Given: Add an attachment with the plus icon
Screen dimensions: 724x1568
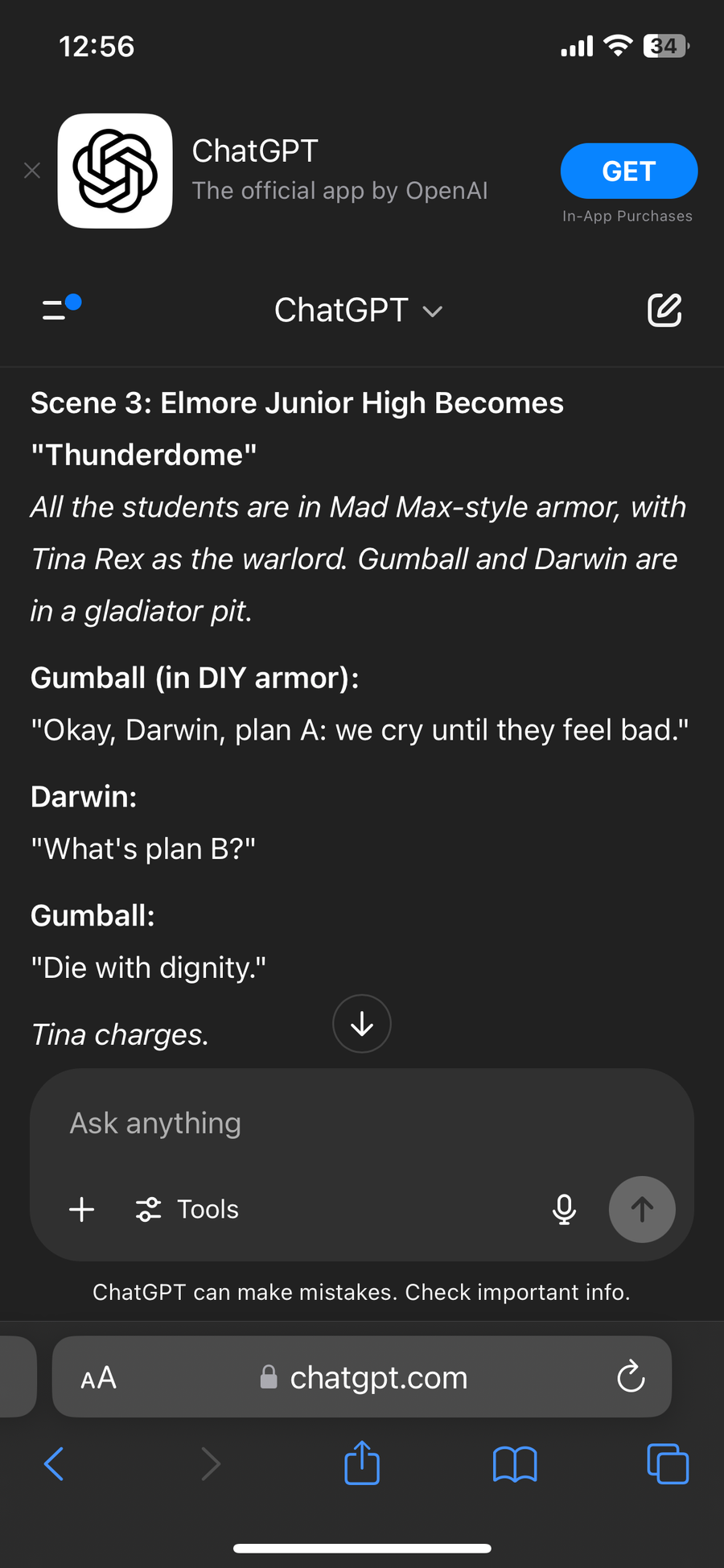Looking at the screenshot, I should [82, 1209].
